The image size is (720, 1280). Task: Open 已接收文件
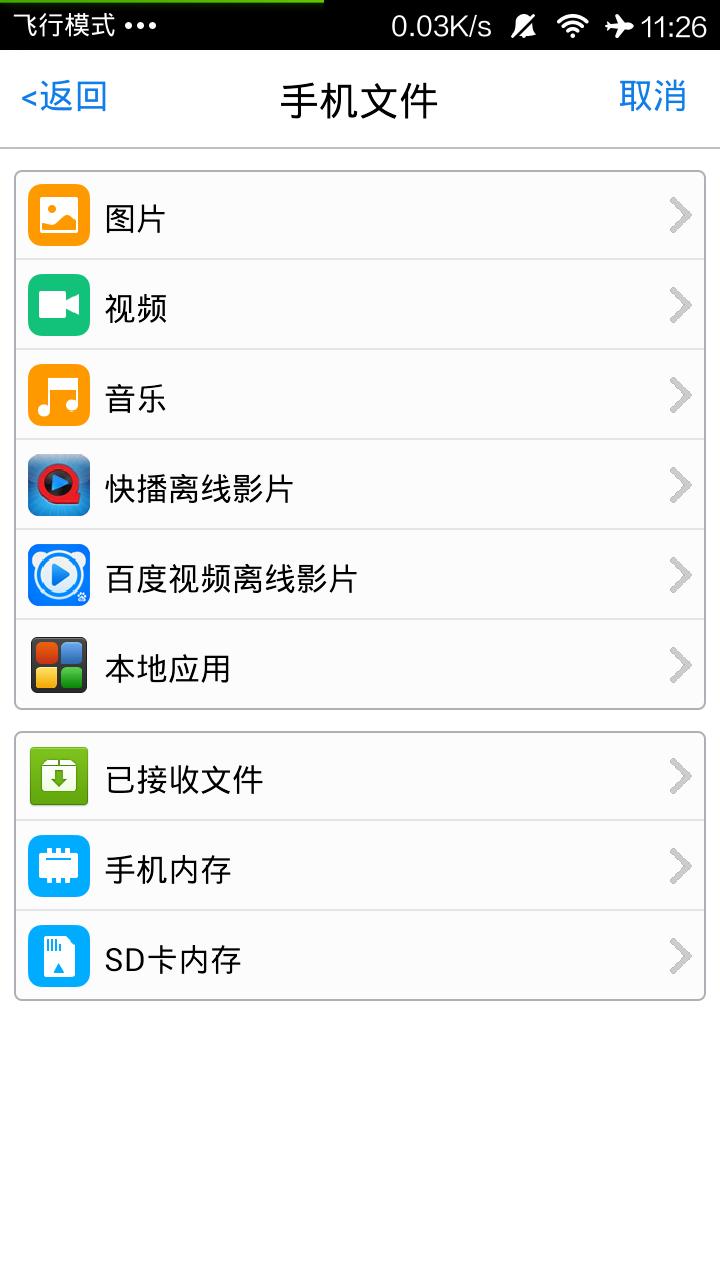[x=360, y=776]
